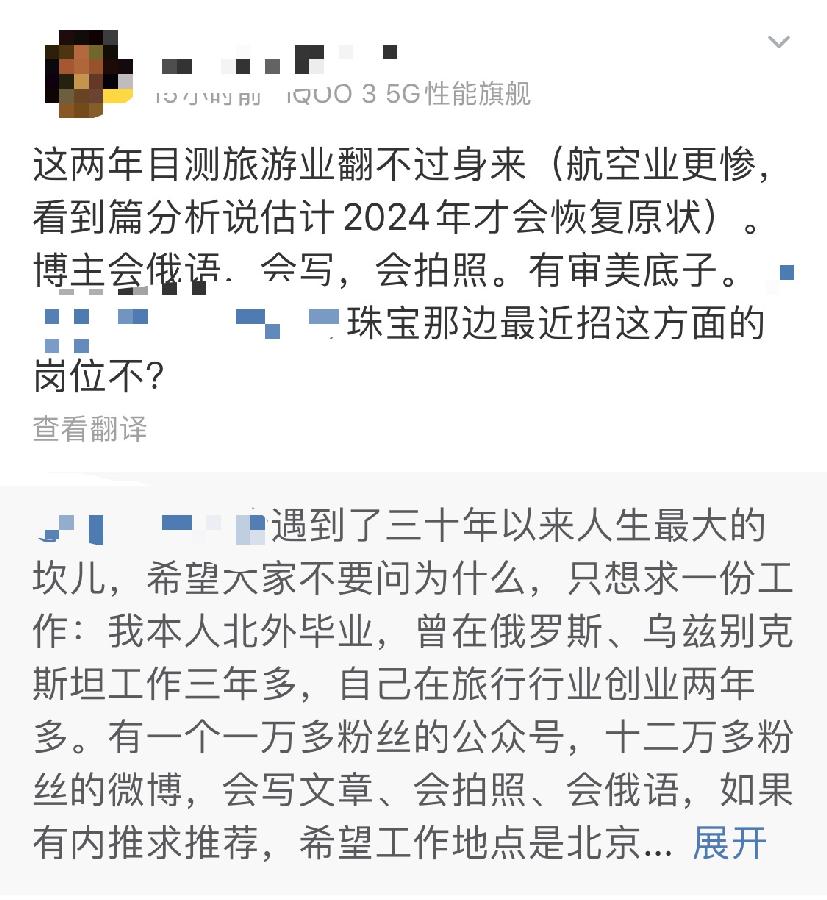
Task: Open the post options chevron menu
Action: tap(778, 42)
